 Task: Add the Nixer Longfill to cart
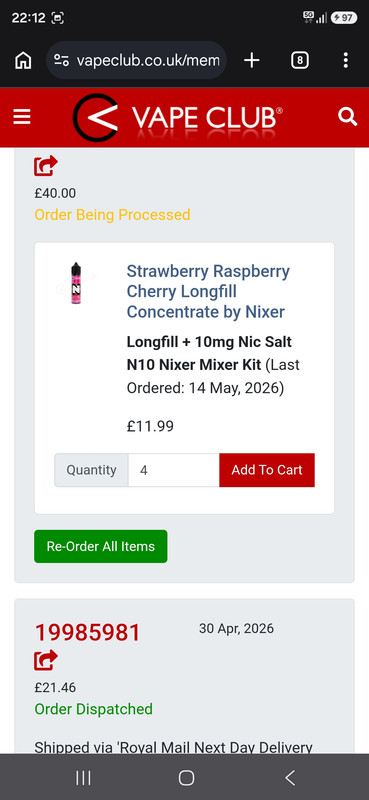pos(267,470)
